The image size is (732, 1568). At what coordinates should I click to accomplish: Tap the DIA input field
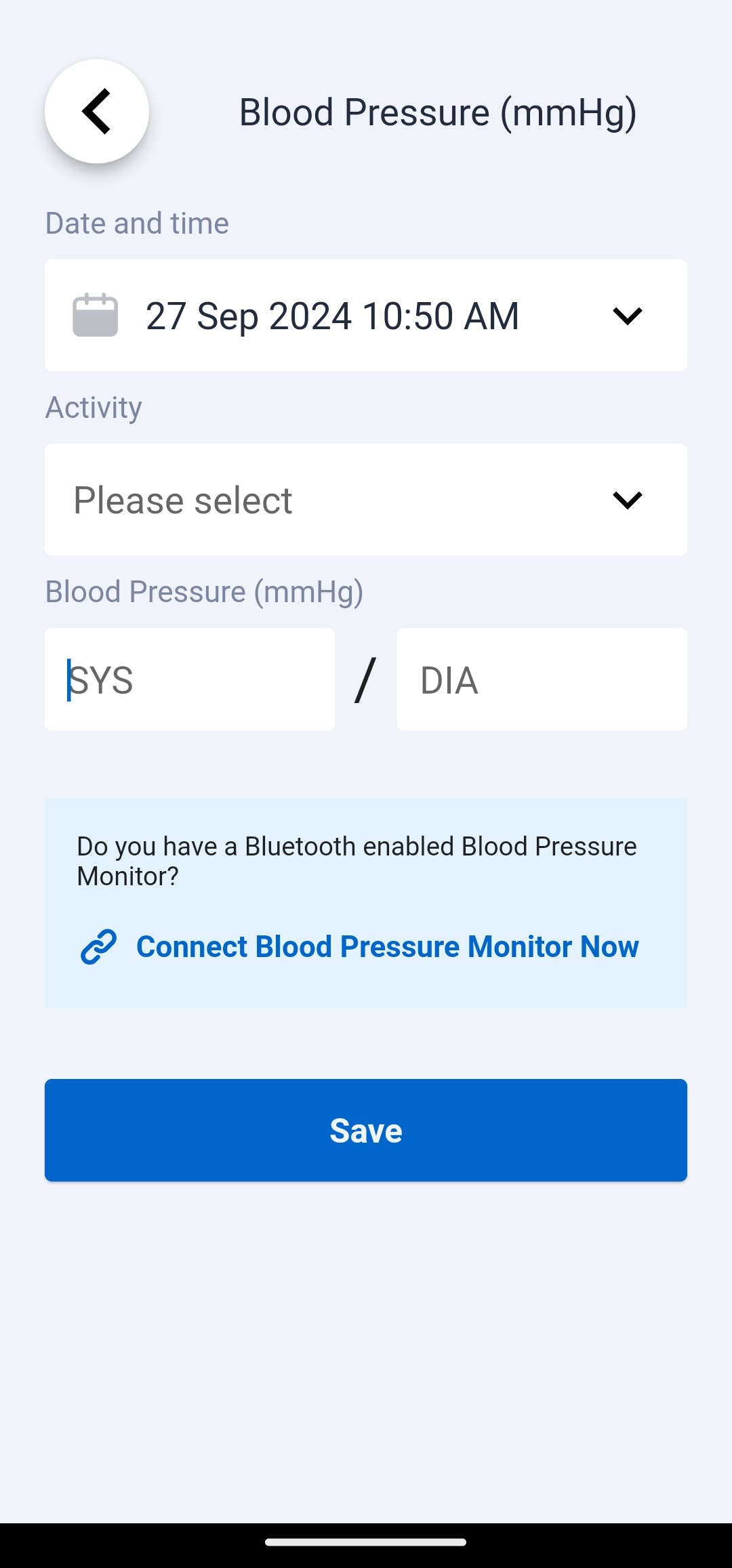(x=542, y=680)
